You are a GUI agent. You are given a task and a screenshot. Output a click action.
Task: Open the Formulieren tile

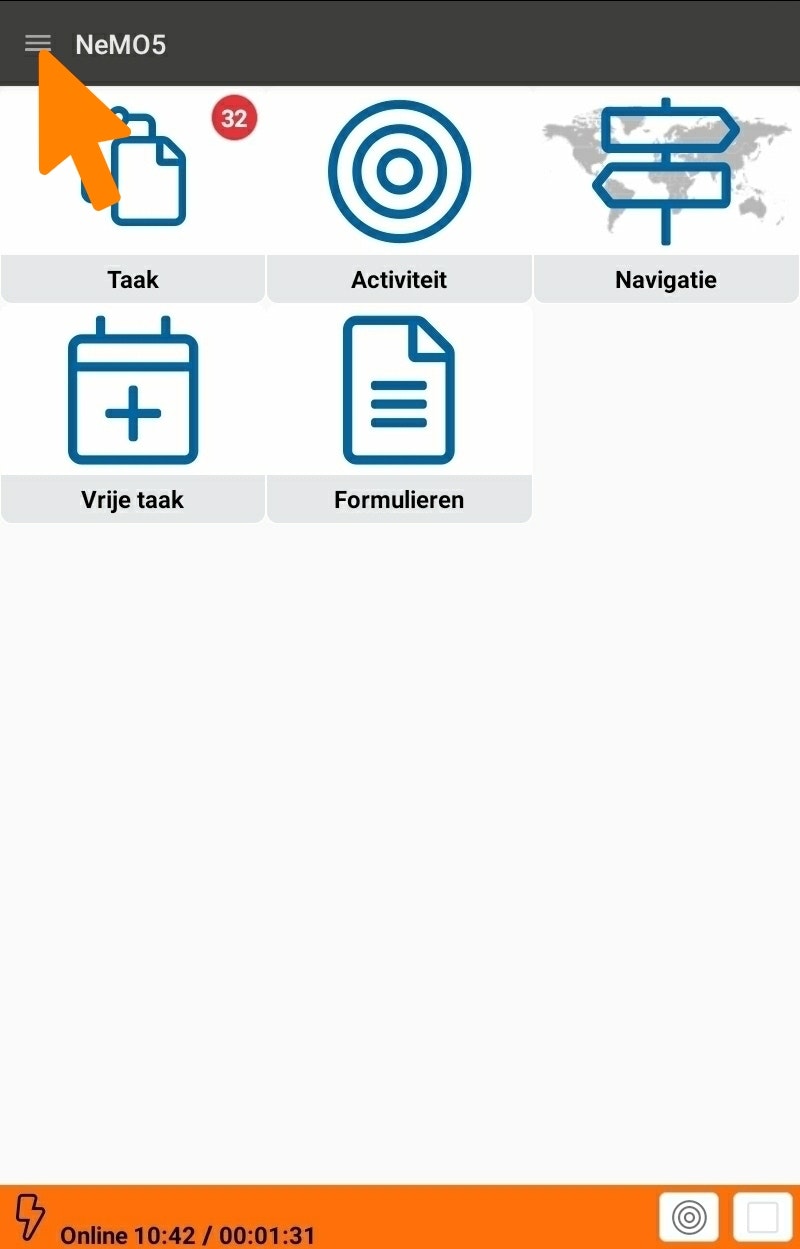[399, 412]
